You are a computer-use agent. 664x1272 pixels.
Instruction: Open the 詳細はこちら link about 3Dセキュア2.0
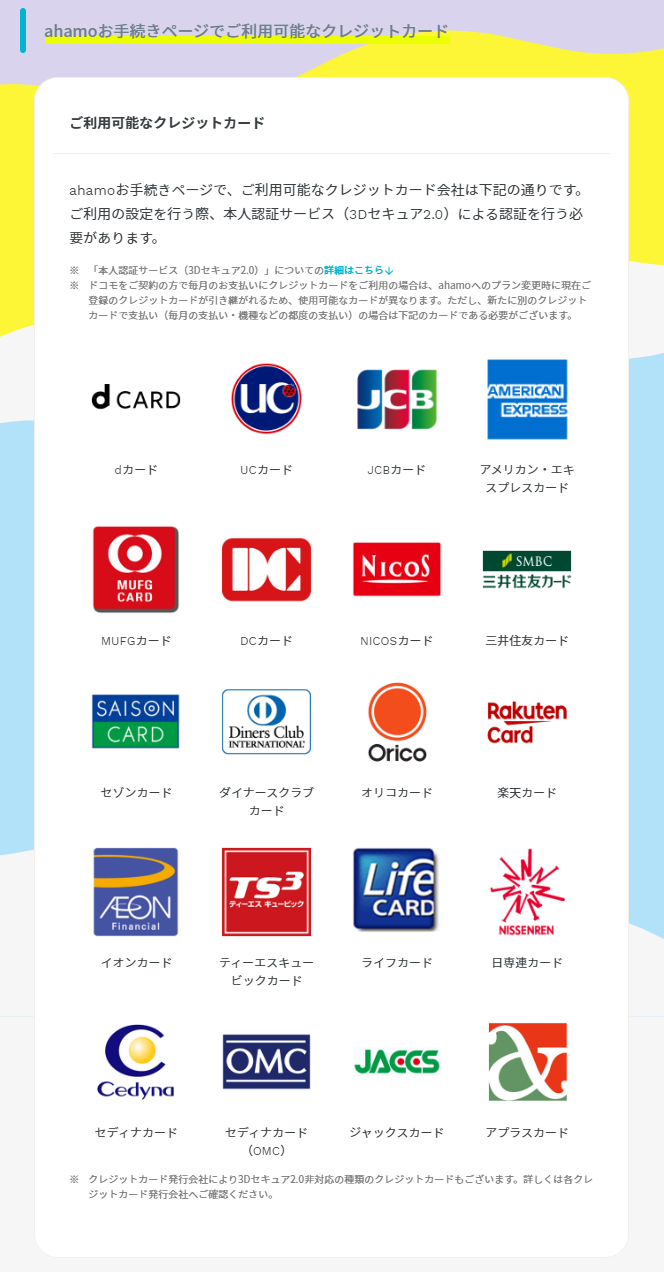[358, 270]
